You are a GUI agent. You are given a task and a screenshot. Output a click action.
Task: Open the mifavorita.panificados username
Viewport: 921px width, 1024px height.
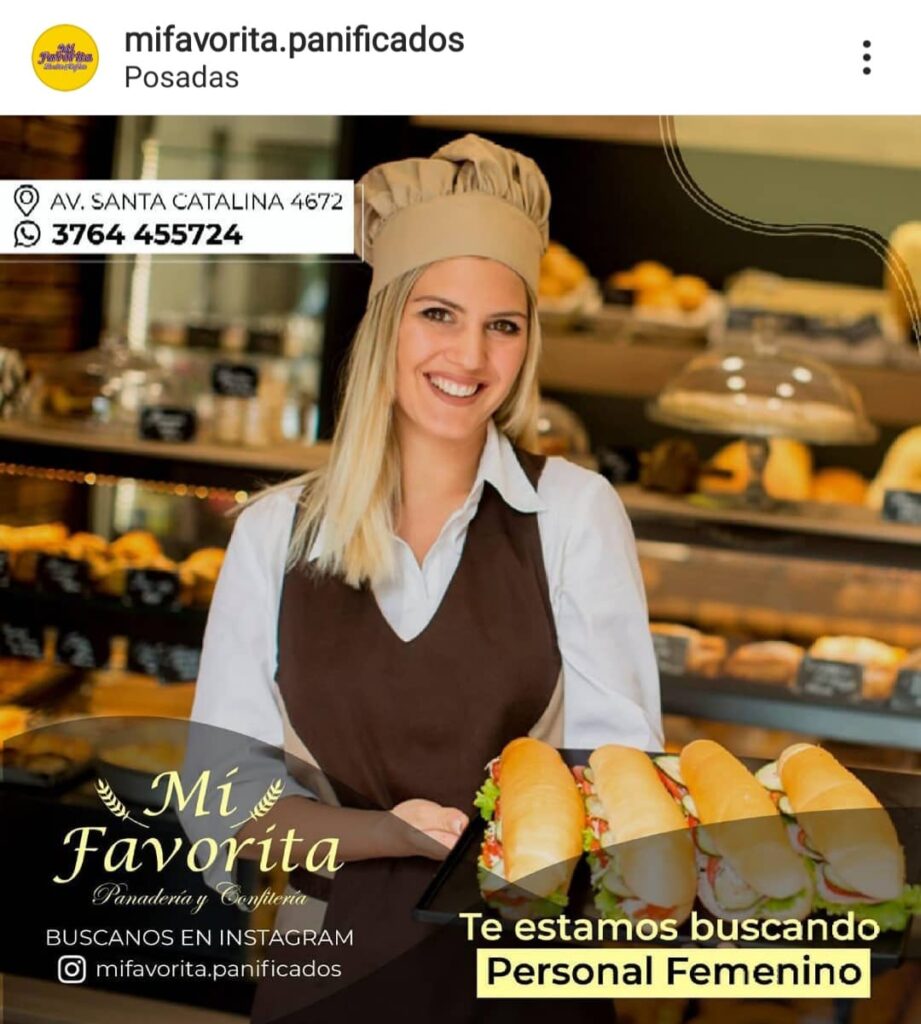click(294, 40)
